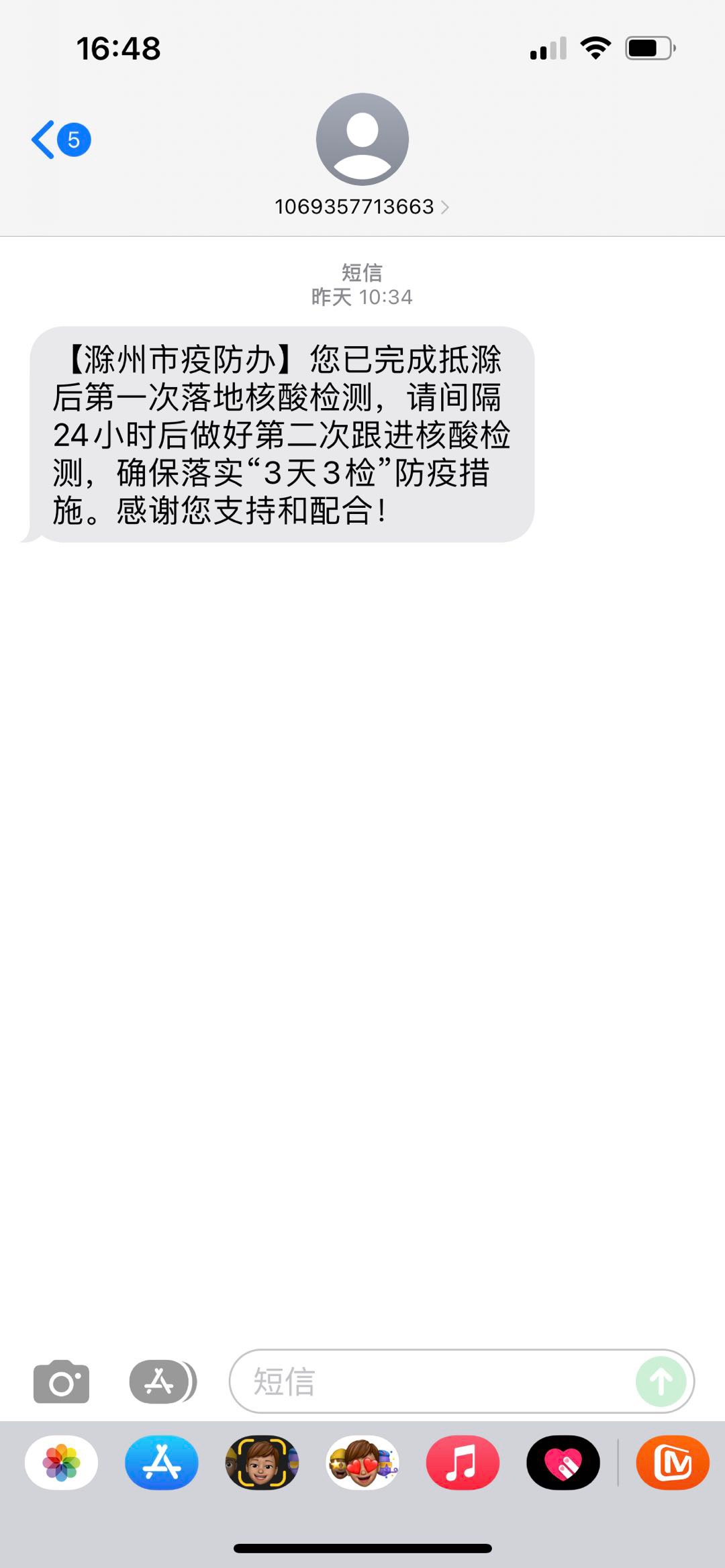The height and width of the screenshot is (1568, 725).
Task: Open the orange Mango TV app
Action: pyautogui.click(x=673, y=1463)
